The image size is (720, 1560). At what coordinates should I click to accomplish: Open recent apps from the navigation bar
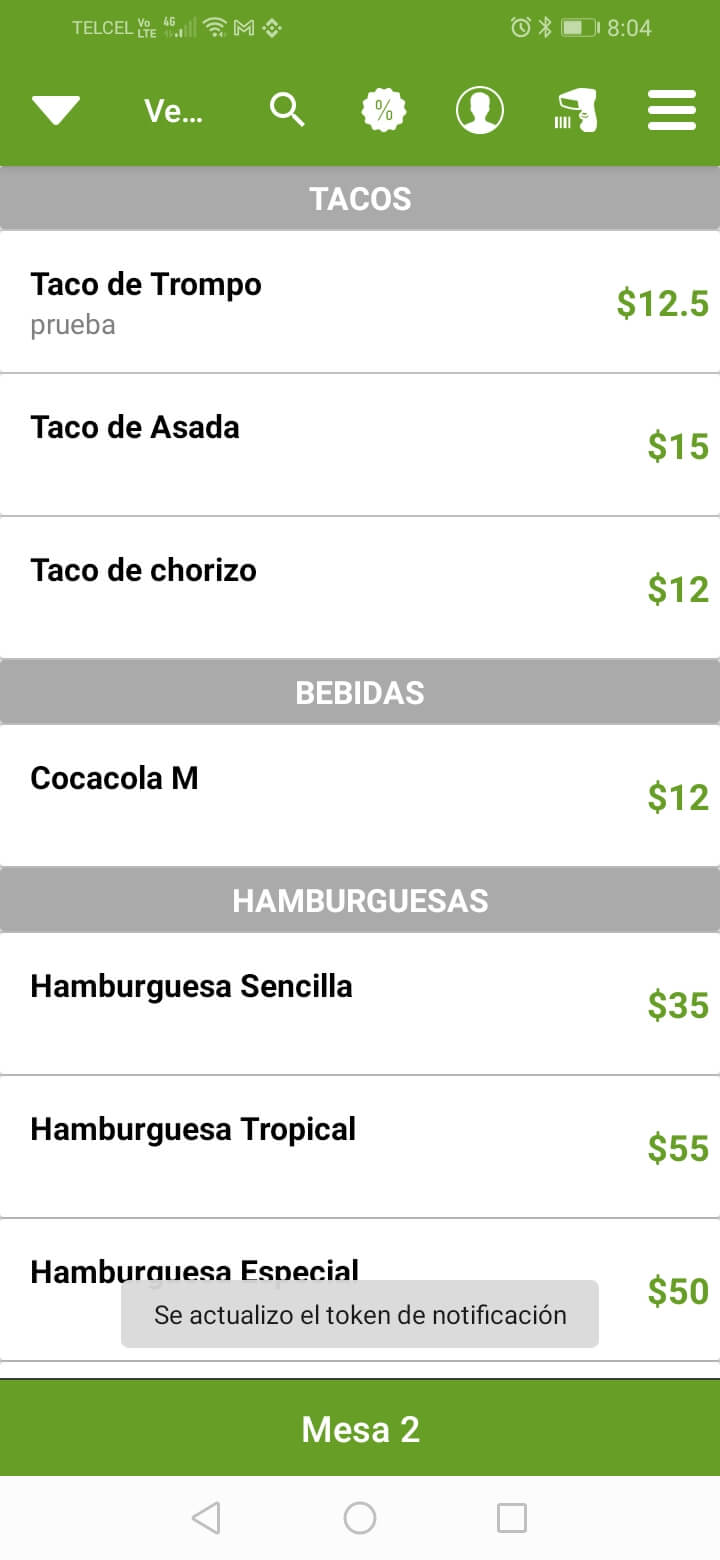click(x=512, y=1518)
